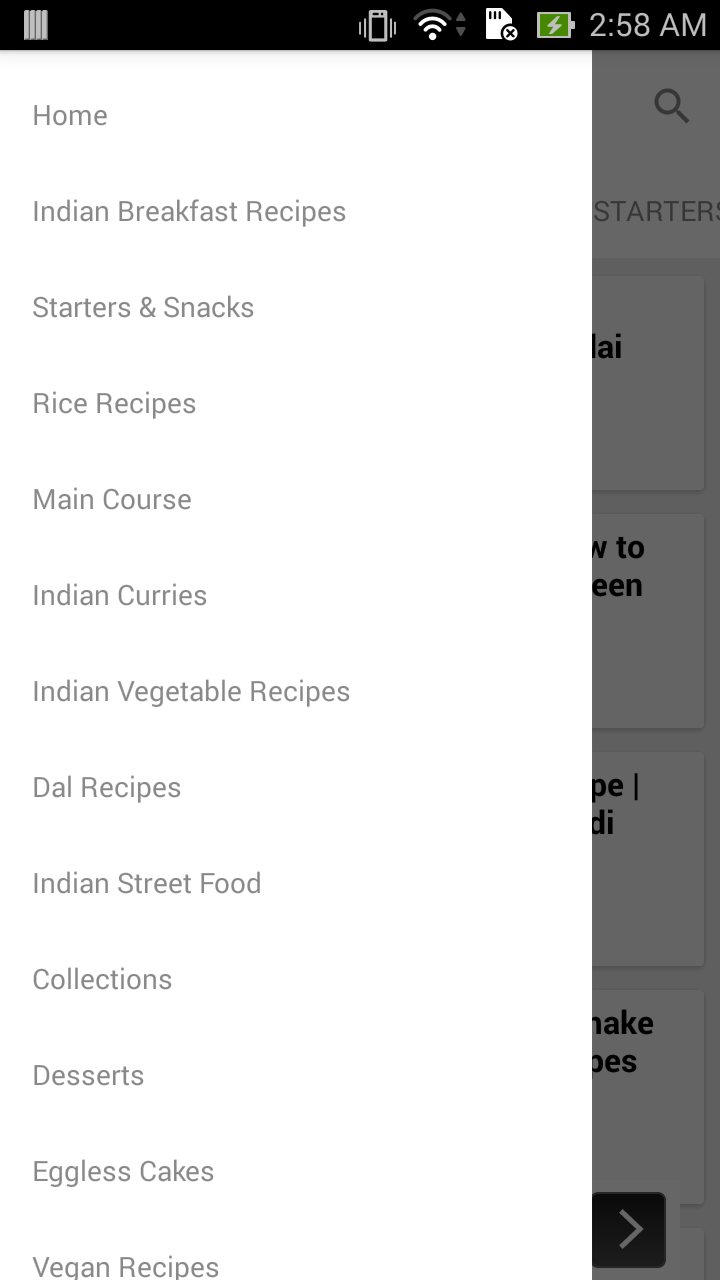Open Indian Street Food section
This screenshot has height=1280, width=720.
tap(147, 883)
